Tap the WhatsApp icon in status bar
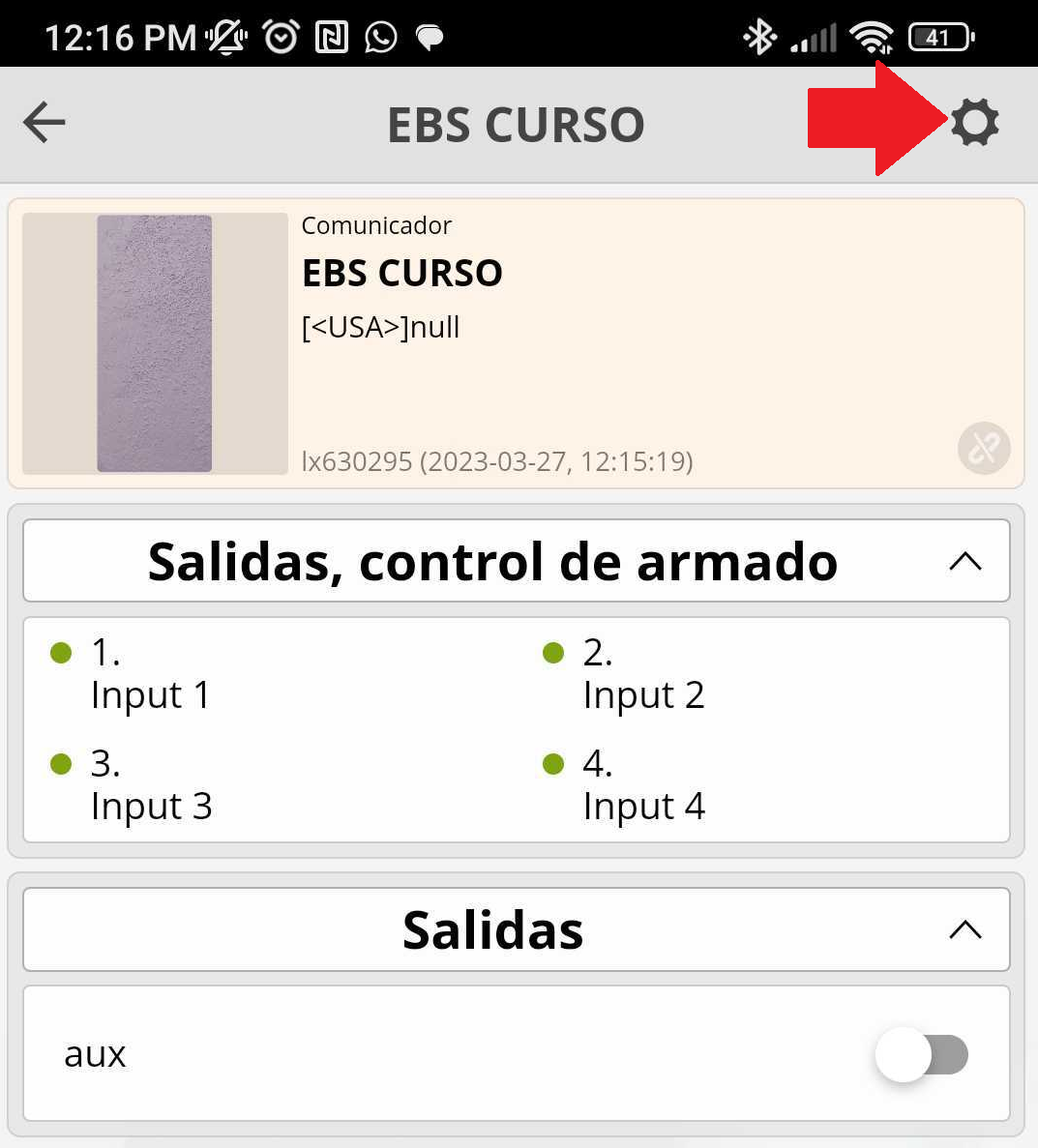1038x1148 pixels. (x=380, y=35)
